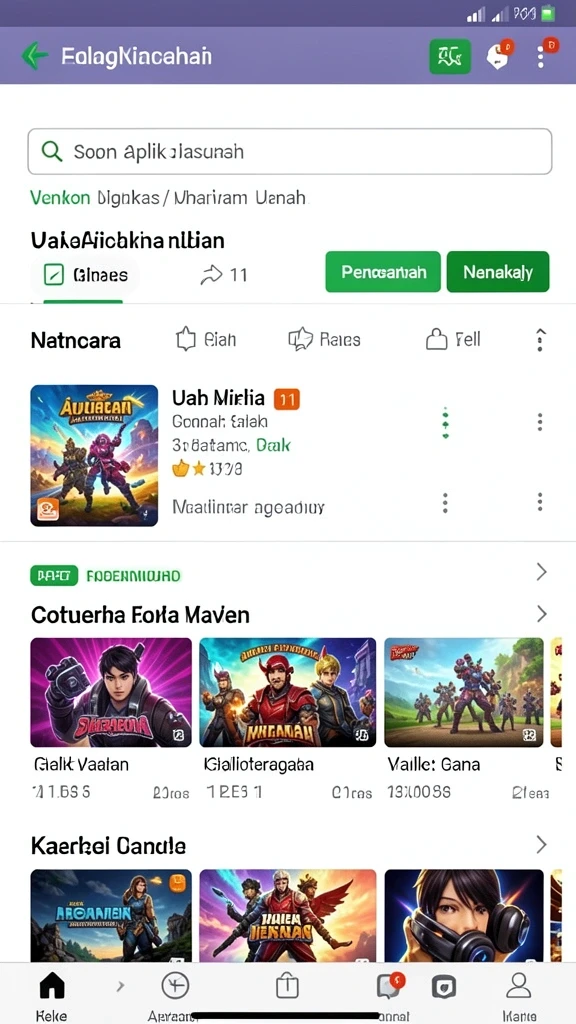Switch to the home tab in the bottom bar
This screenshot has width=576, height=1024.
[x=52, y=994]
